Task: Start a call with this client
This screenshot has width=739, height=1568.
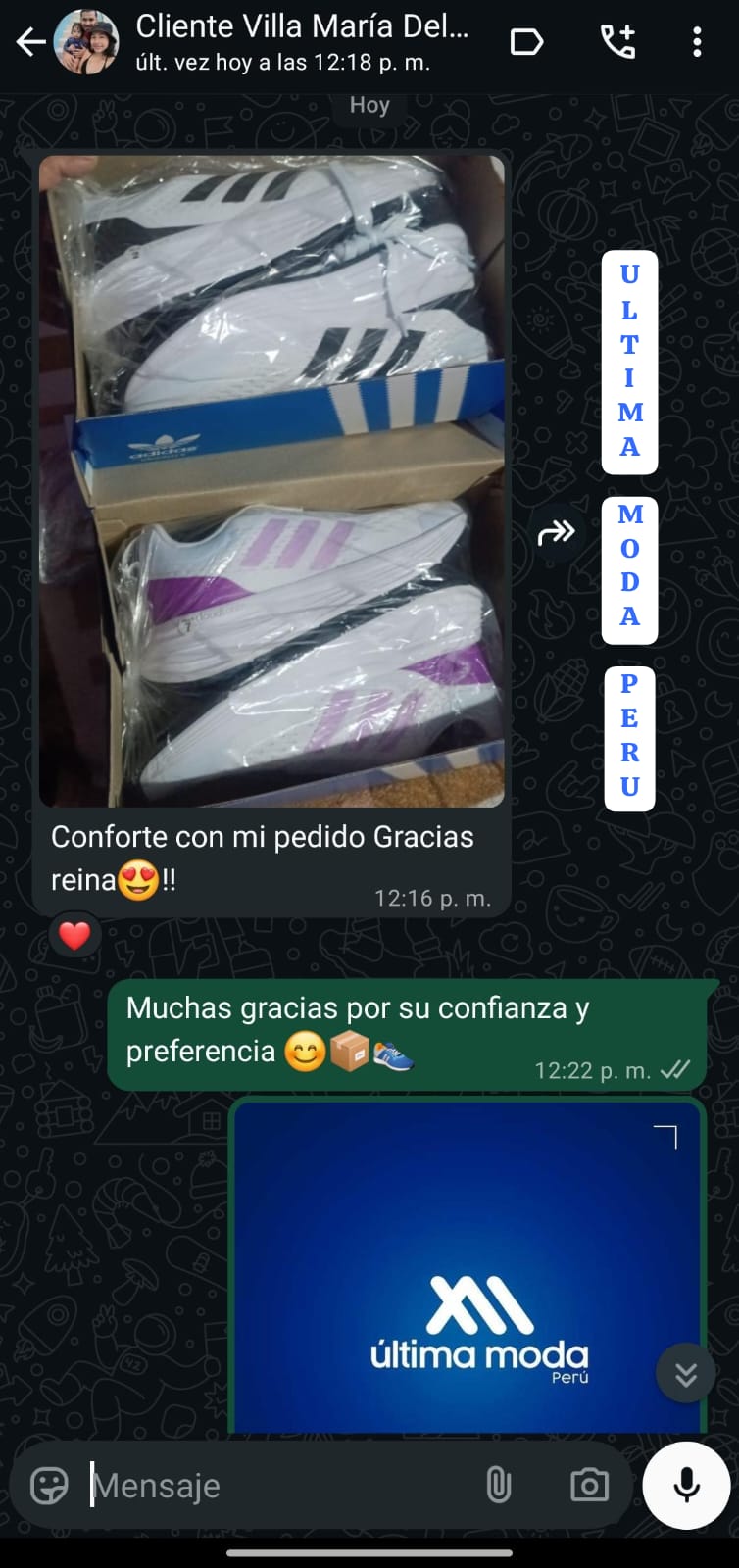Action: click(617, 42)
